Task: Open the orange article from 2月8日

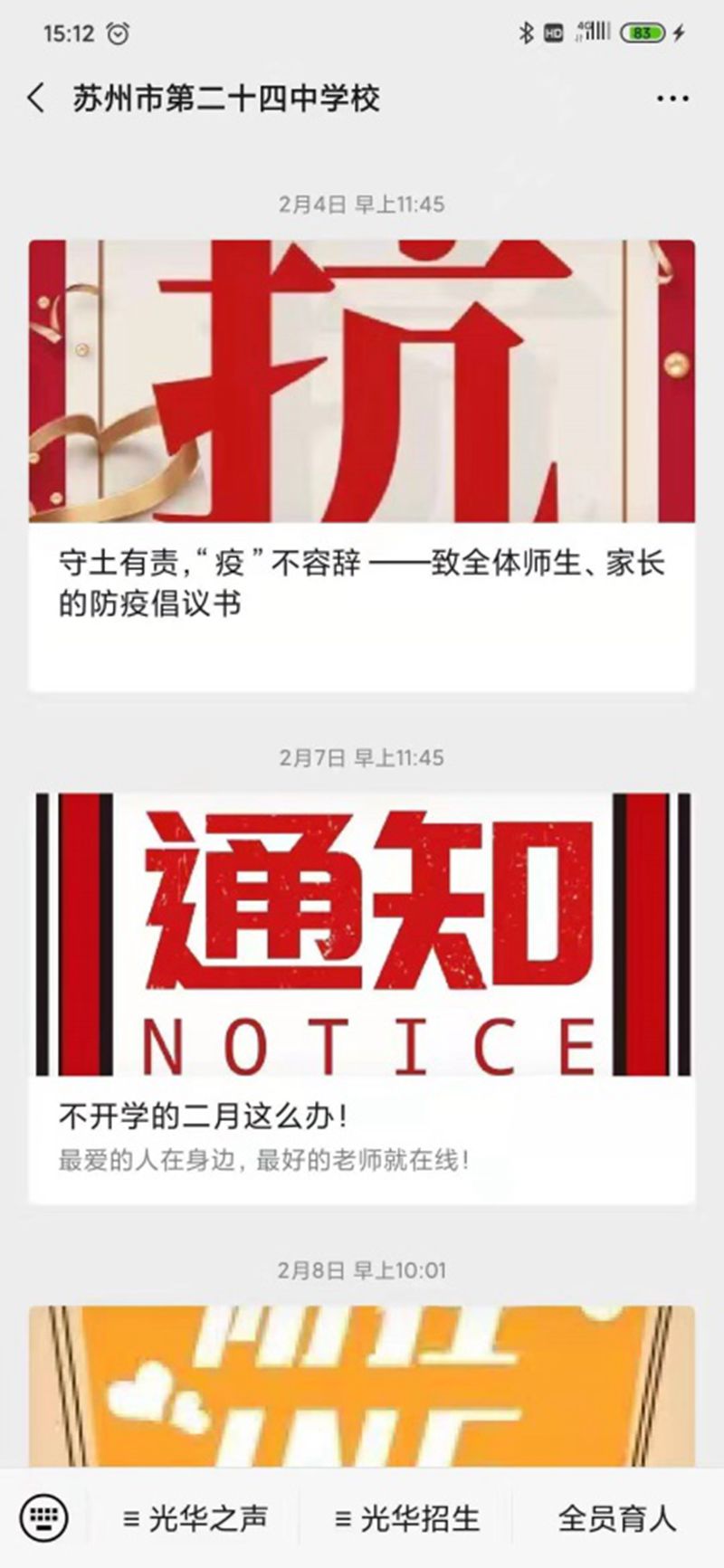Action: point(362,1384)
